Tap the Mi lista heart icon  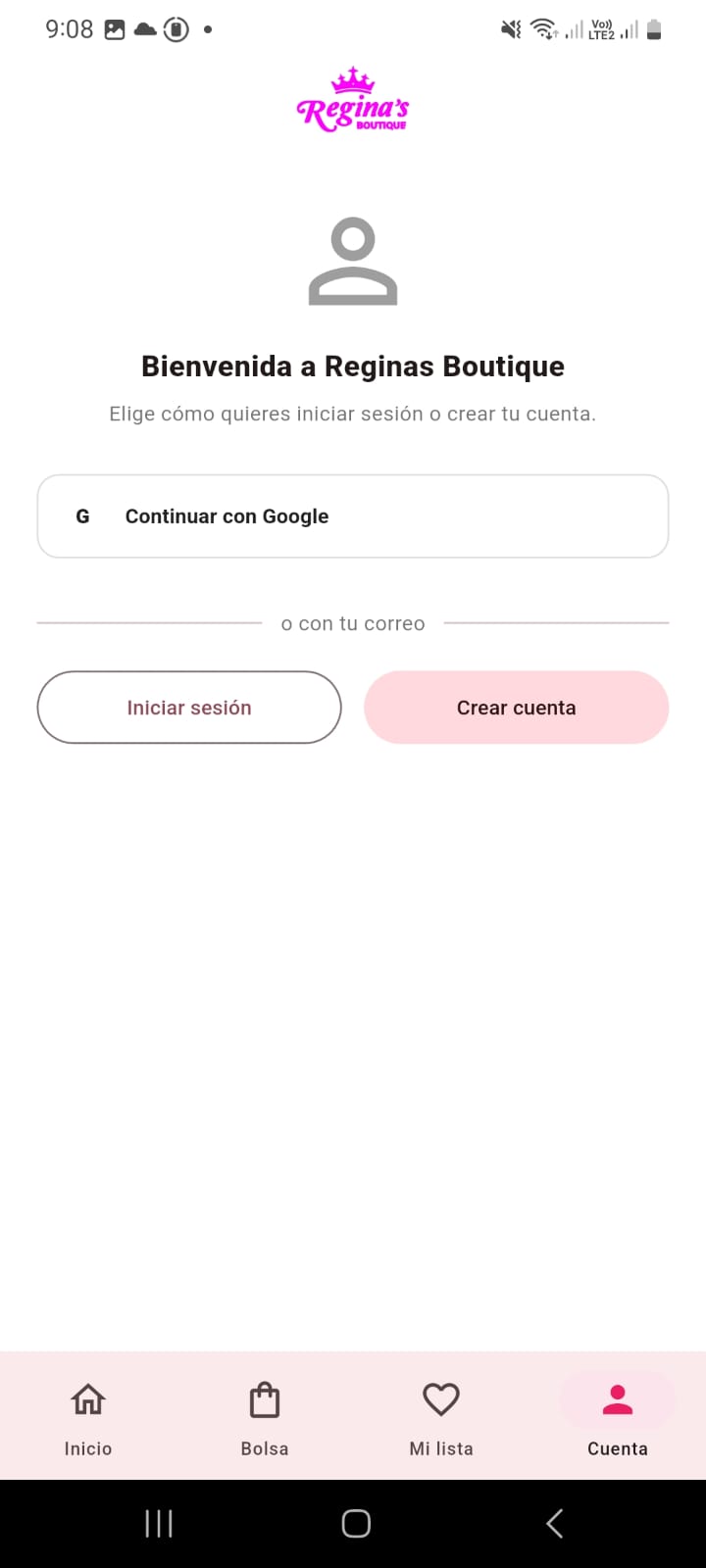click(x=440, y=1399)
